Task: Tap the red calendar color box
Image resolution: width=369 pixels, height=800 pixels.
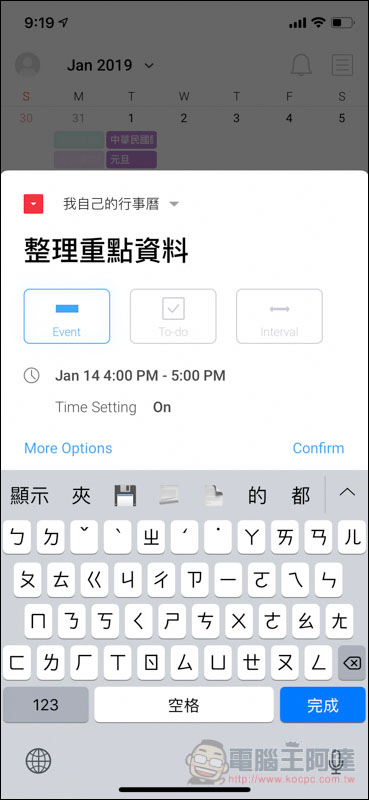Action: point(33,204)
